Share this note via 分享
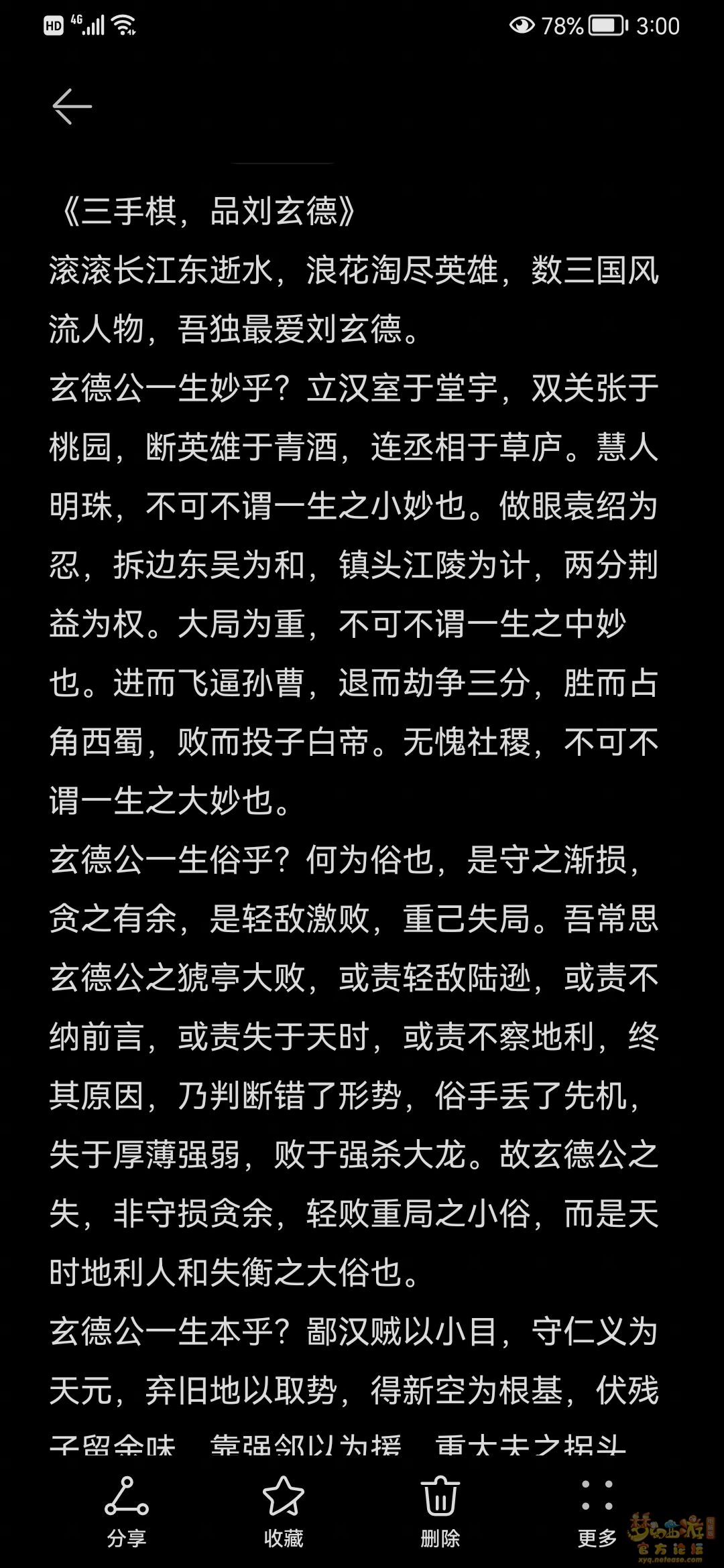Image resolution: width=724 pixels, height=1568 pixels. point(127,1510)
